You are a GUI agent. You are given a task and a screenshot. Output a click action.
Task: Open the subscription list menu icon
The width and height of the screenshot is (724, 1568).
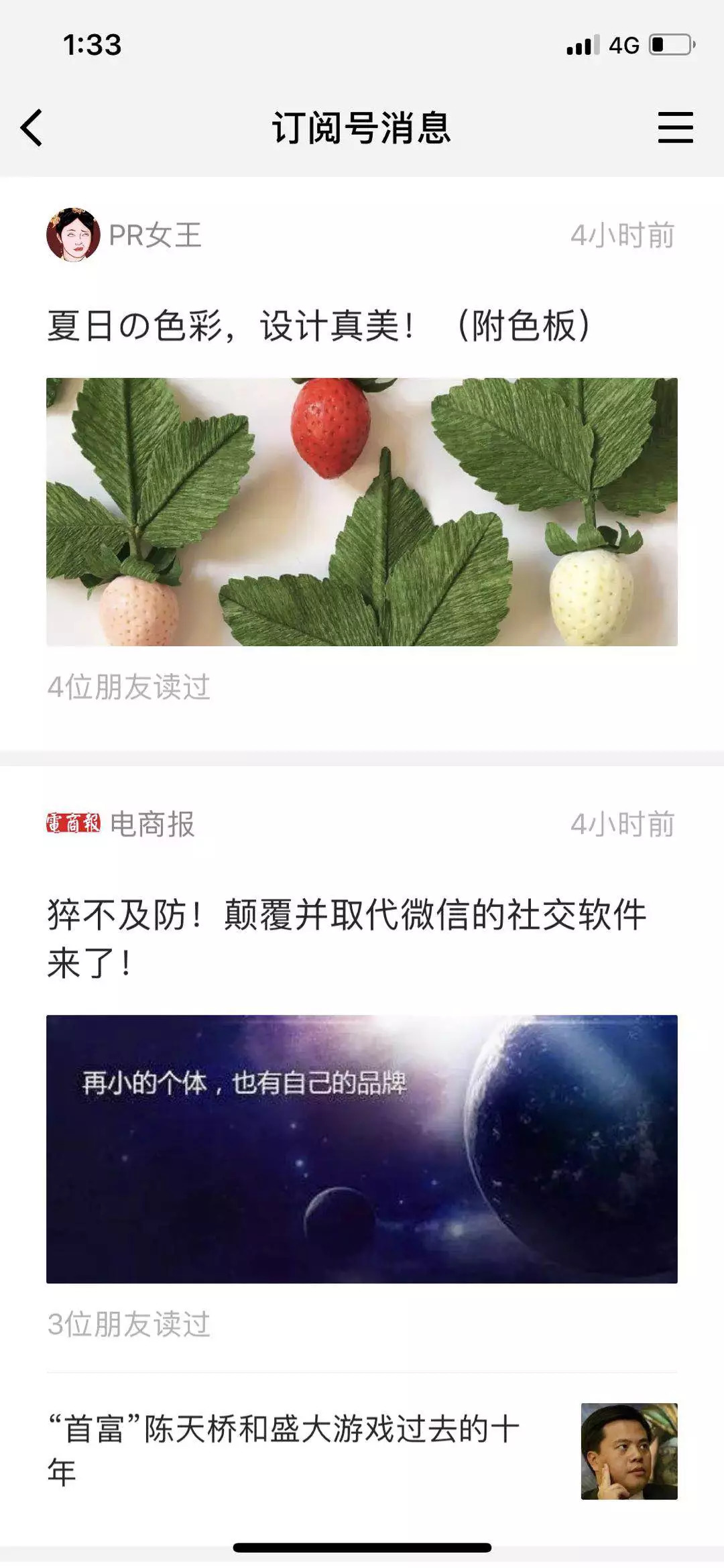674,127
